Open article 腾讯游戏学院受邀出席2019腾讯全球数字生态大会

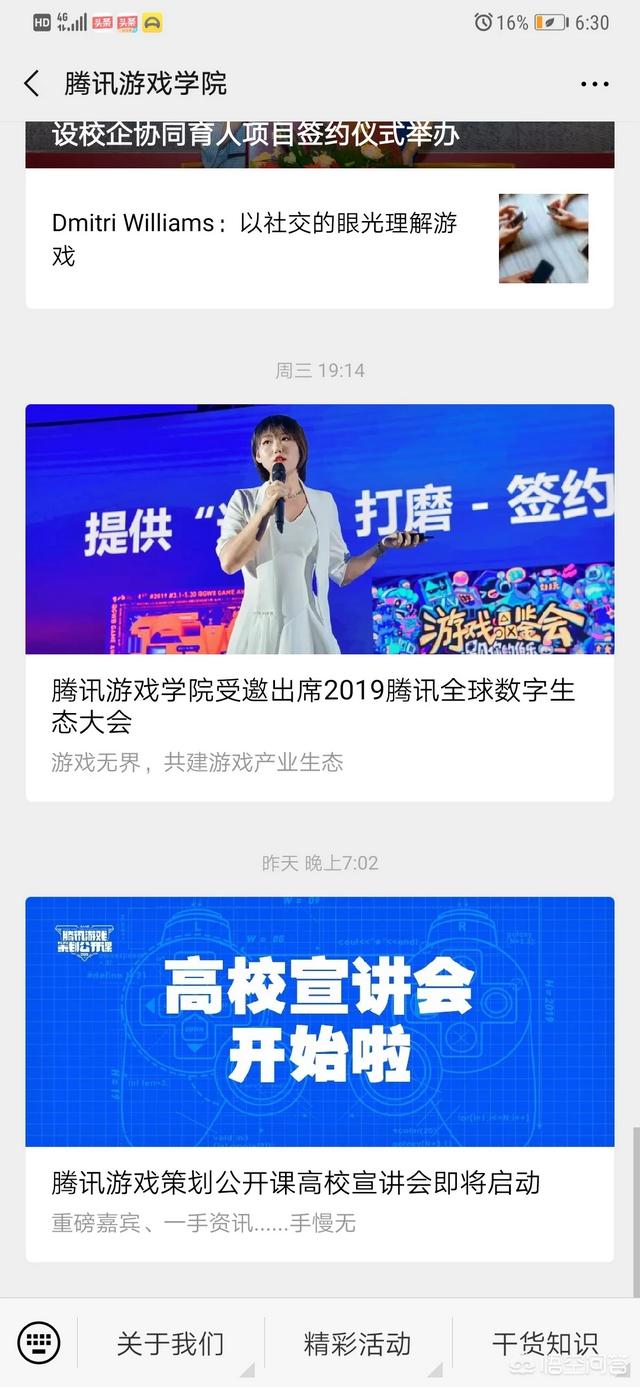320,705
